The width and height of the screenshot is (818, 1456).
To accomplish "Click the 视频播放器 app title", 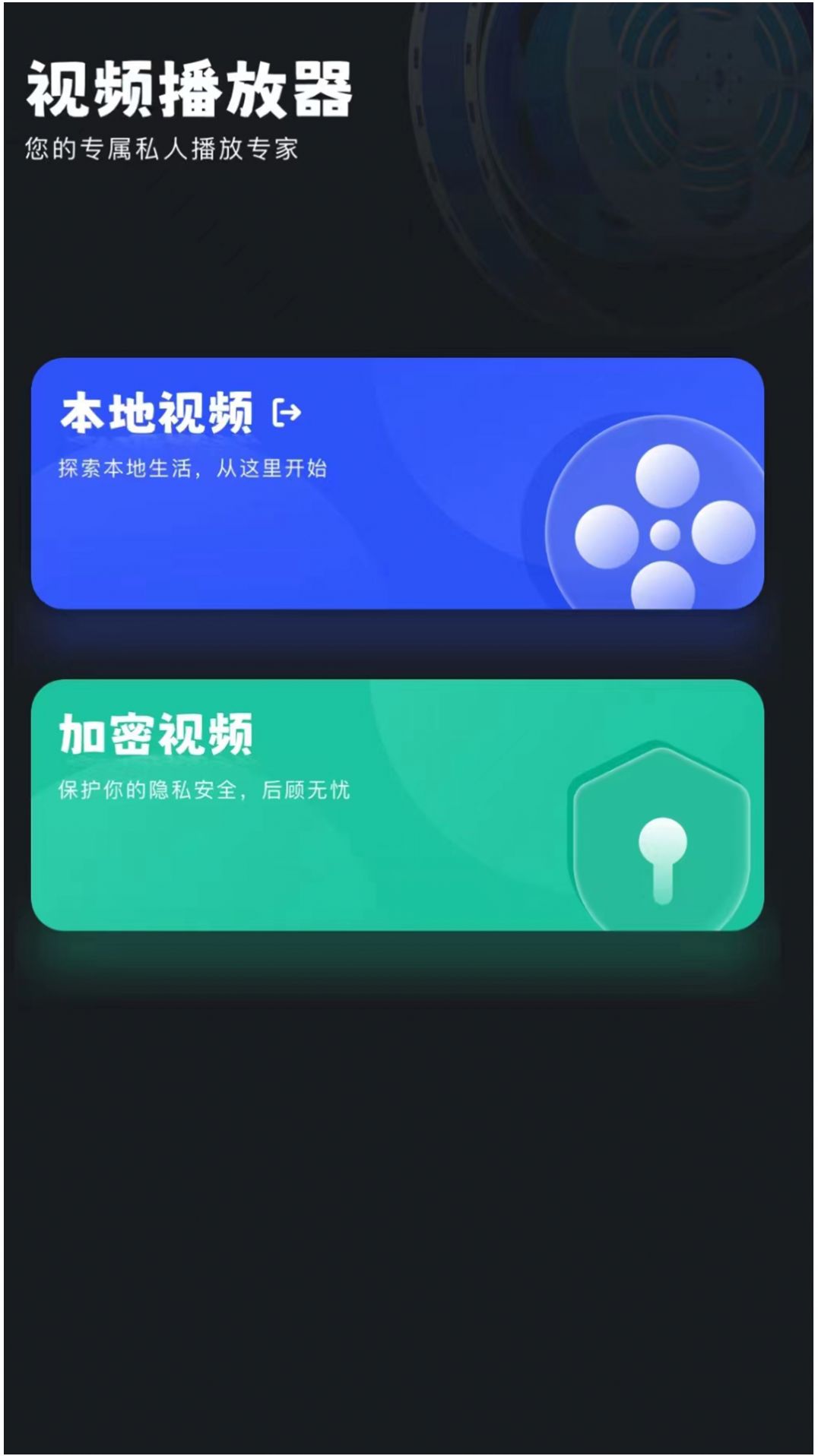I will click(187, 85).
